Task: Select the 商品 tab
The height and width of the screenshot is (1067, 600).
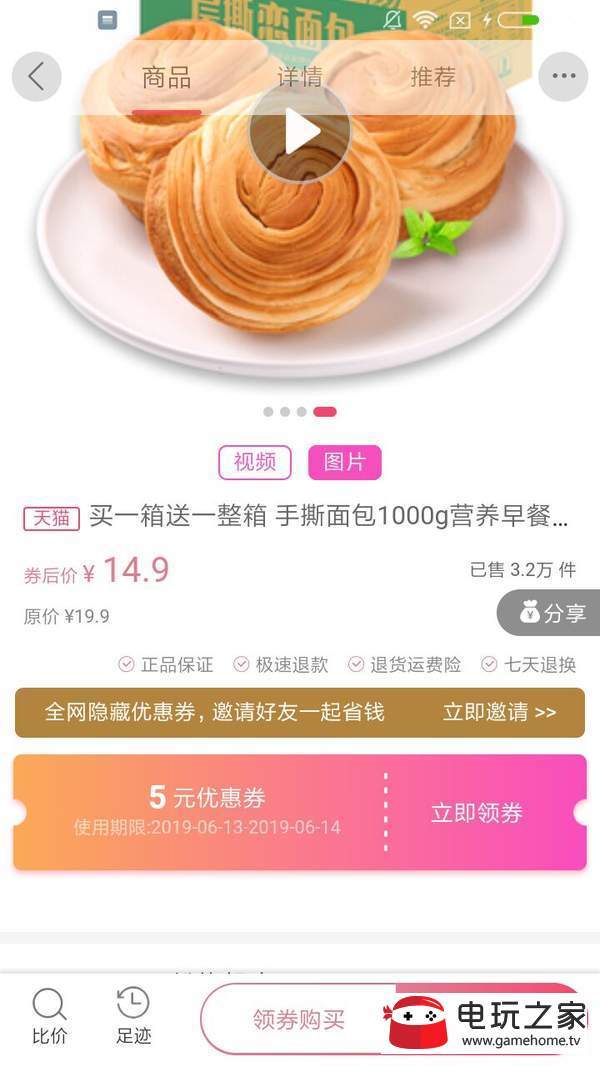Action: point(166,77)
